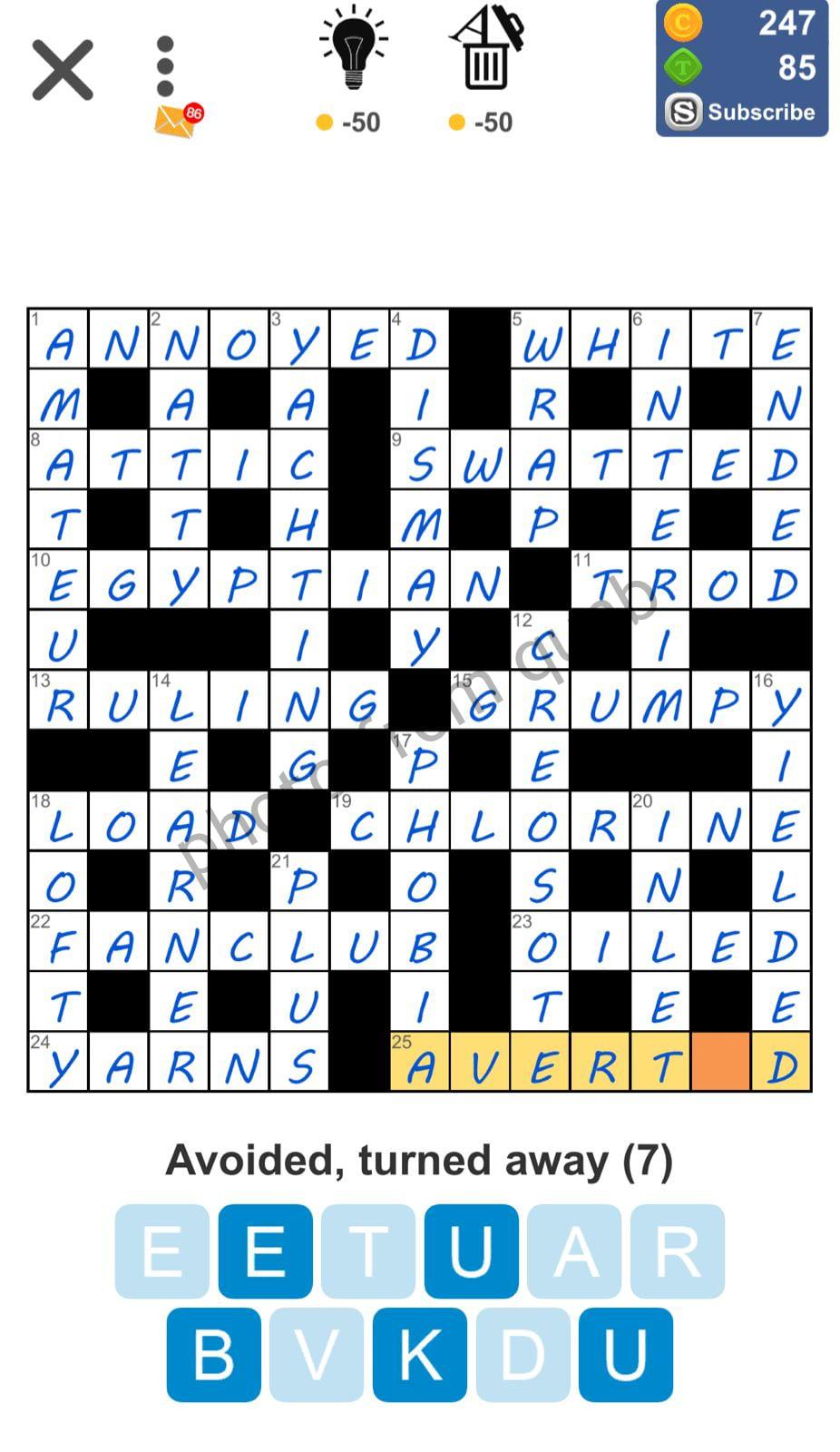The image size is (840, 1452).
Task: Select the crossword cell numbered 19
Action: point(360,820)
